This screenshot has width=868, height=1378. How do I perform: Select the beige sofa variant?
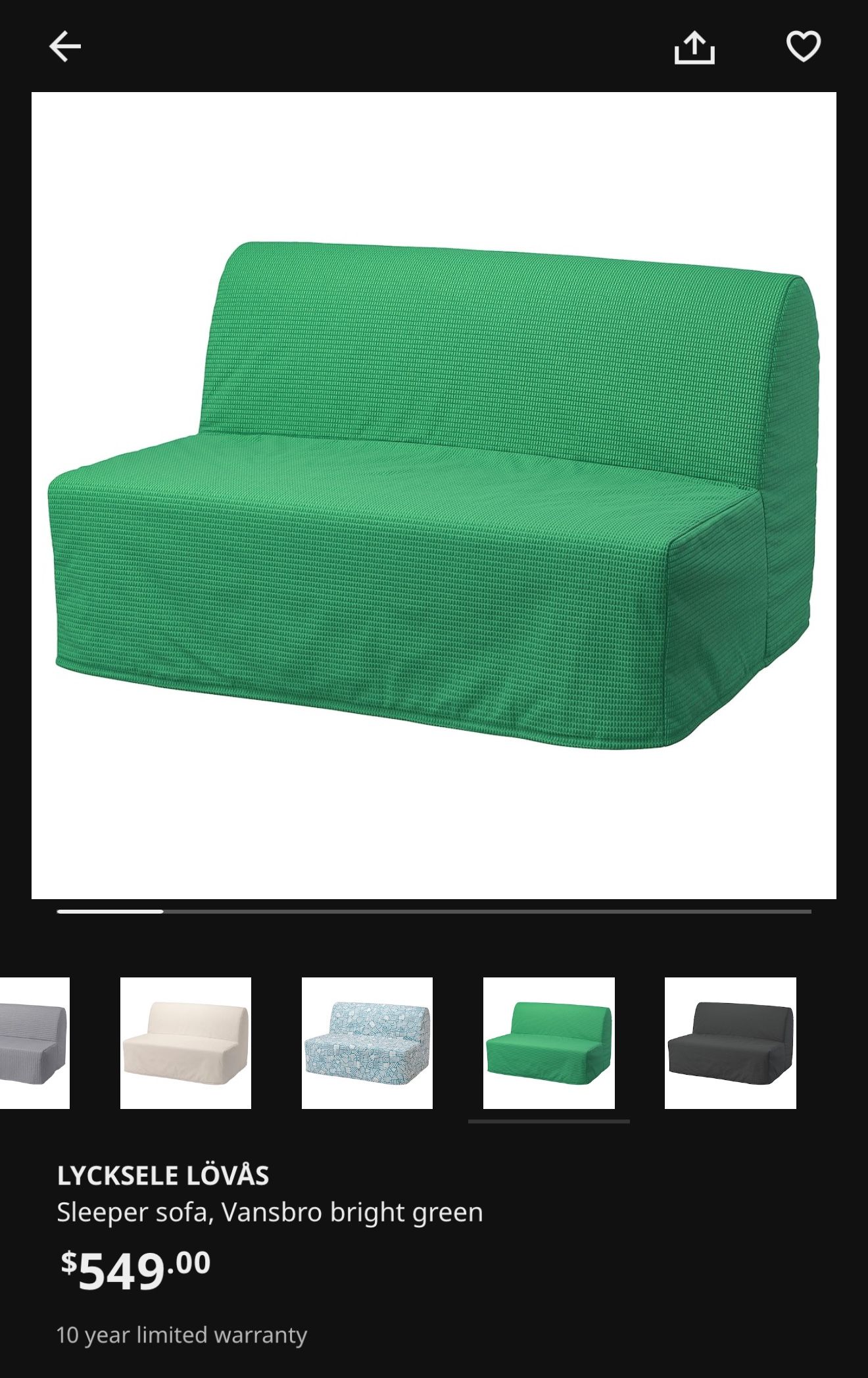[185, 1043]
